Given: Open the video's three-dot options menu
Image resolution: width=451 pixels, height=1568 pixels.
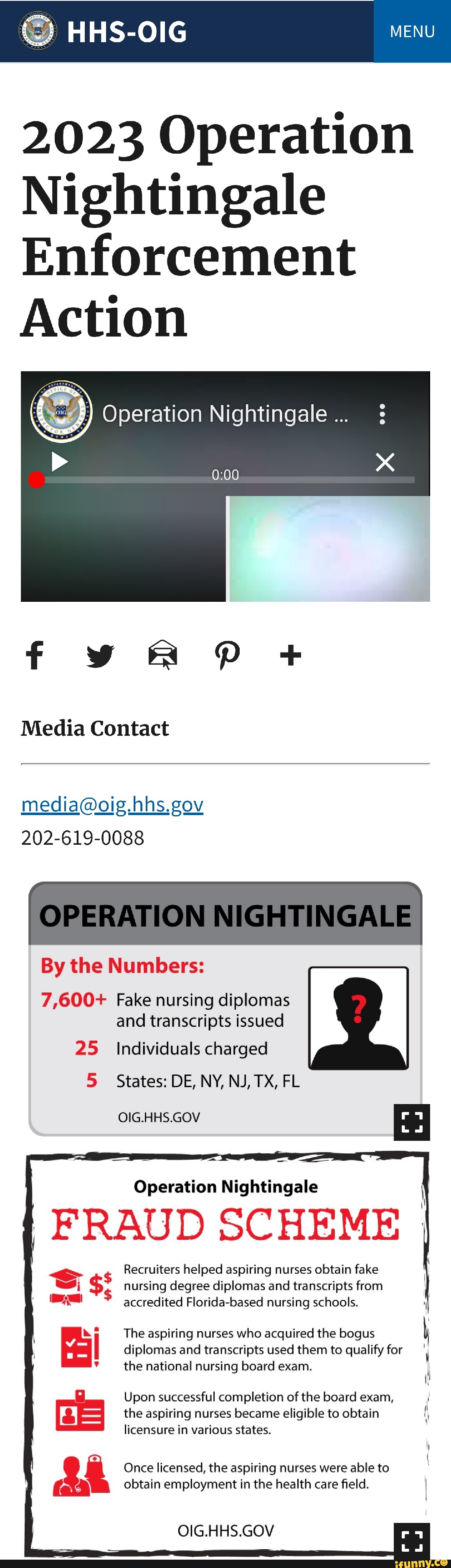Looking at the screenshot, I should [382, 414].
